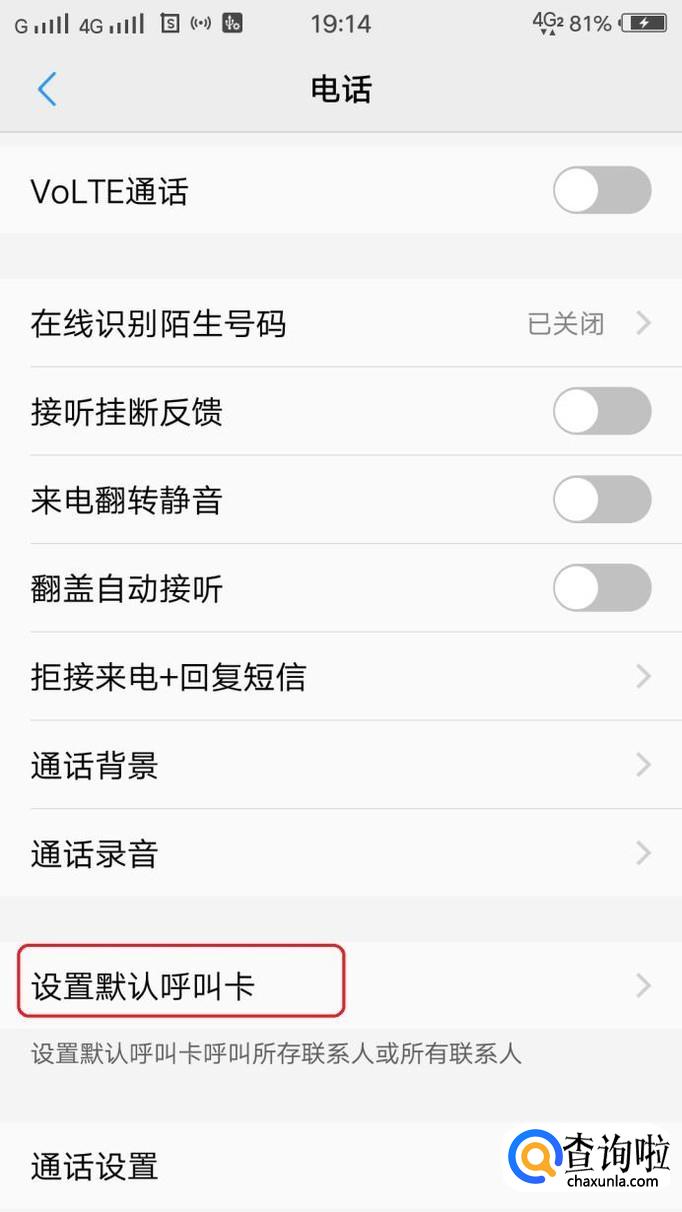Turn on 来电翻转静音
This screenshot has width=682, height=1212.
(x=602, y=500)
